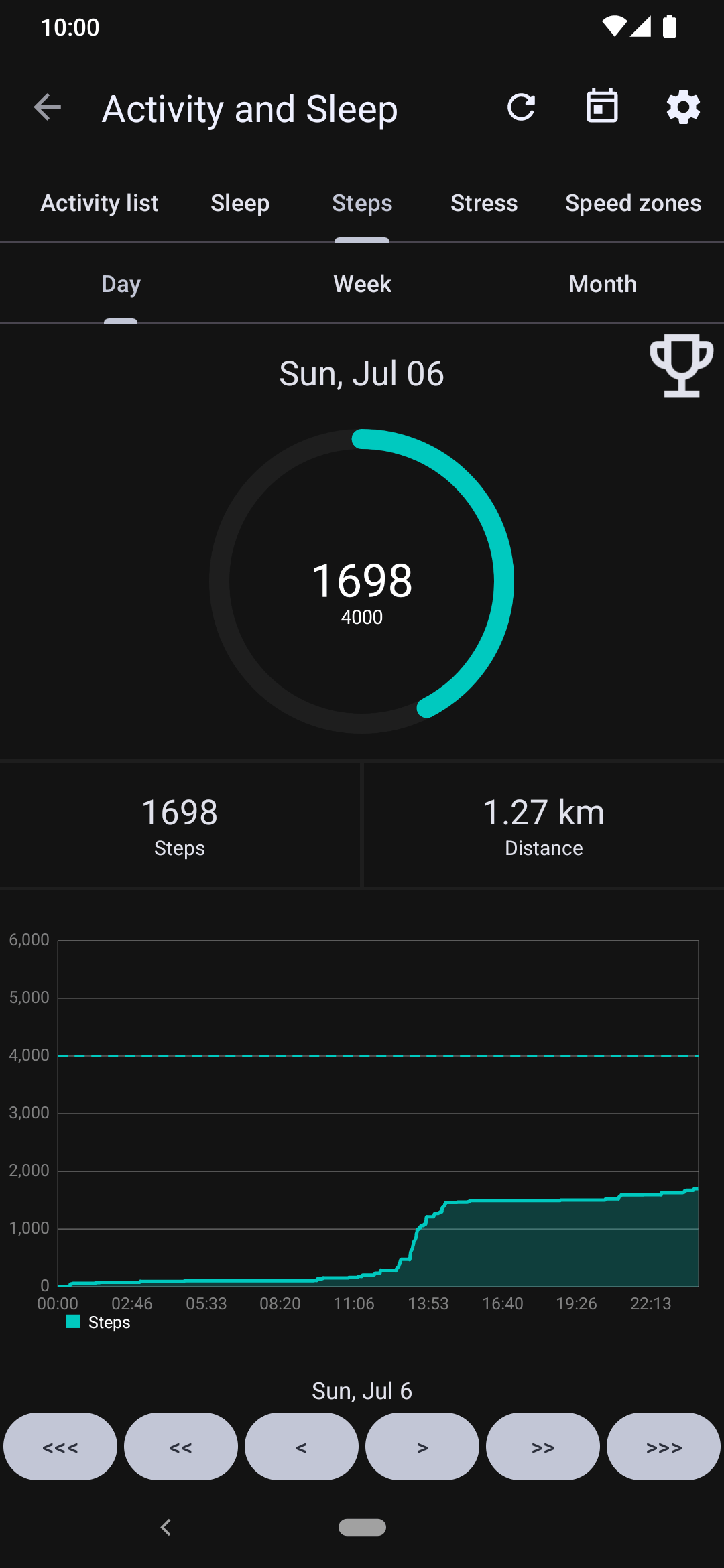Jump back with the <<< button
724x1568 pixels.
tap(60, 1446)
